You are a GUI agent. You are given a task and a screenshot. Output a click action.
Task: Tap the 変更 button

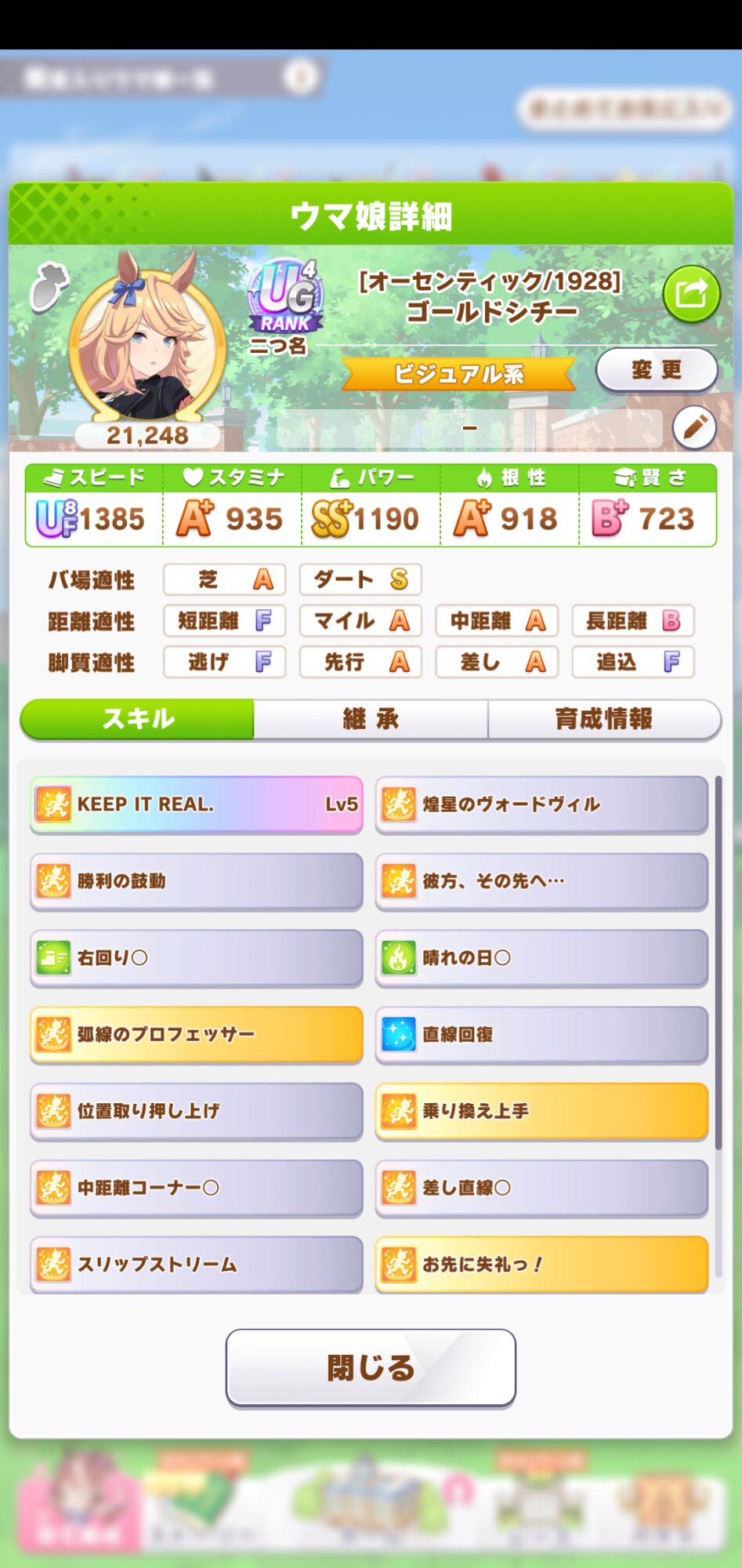pos(656,370)
